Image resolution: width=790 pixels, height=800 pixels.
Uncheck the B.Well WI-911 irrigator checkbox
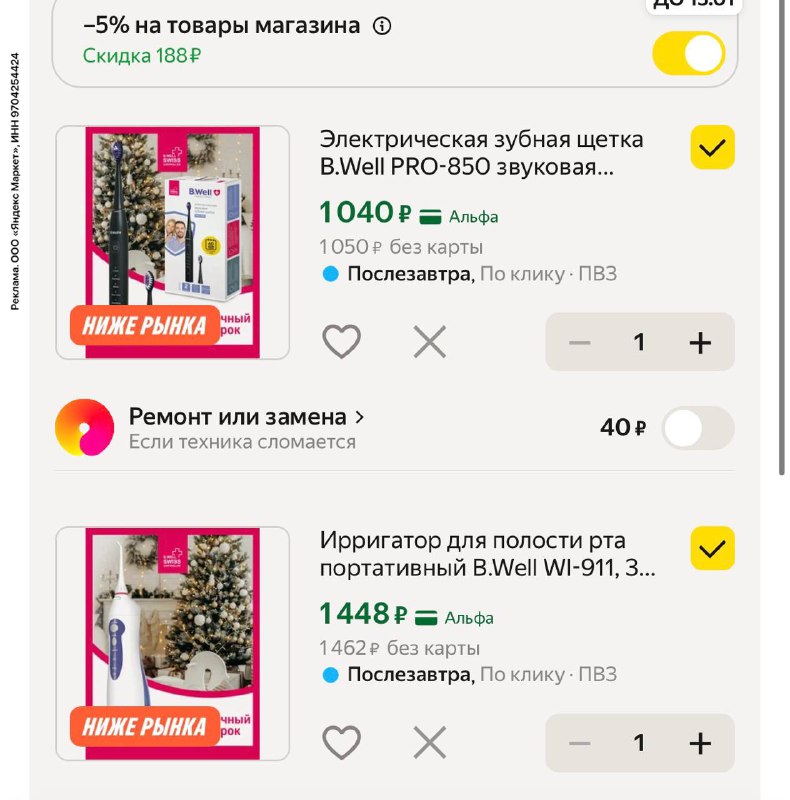pos(712,548)
